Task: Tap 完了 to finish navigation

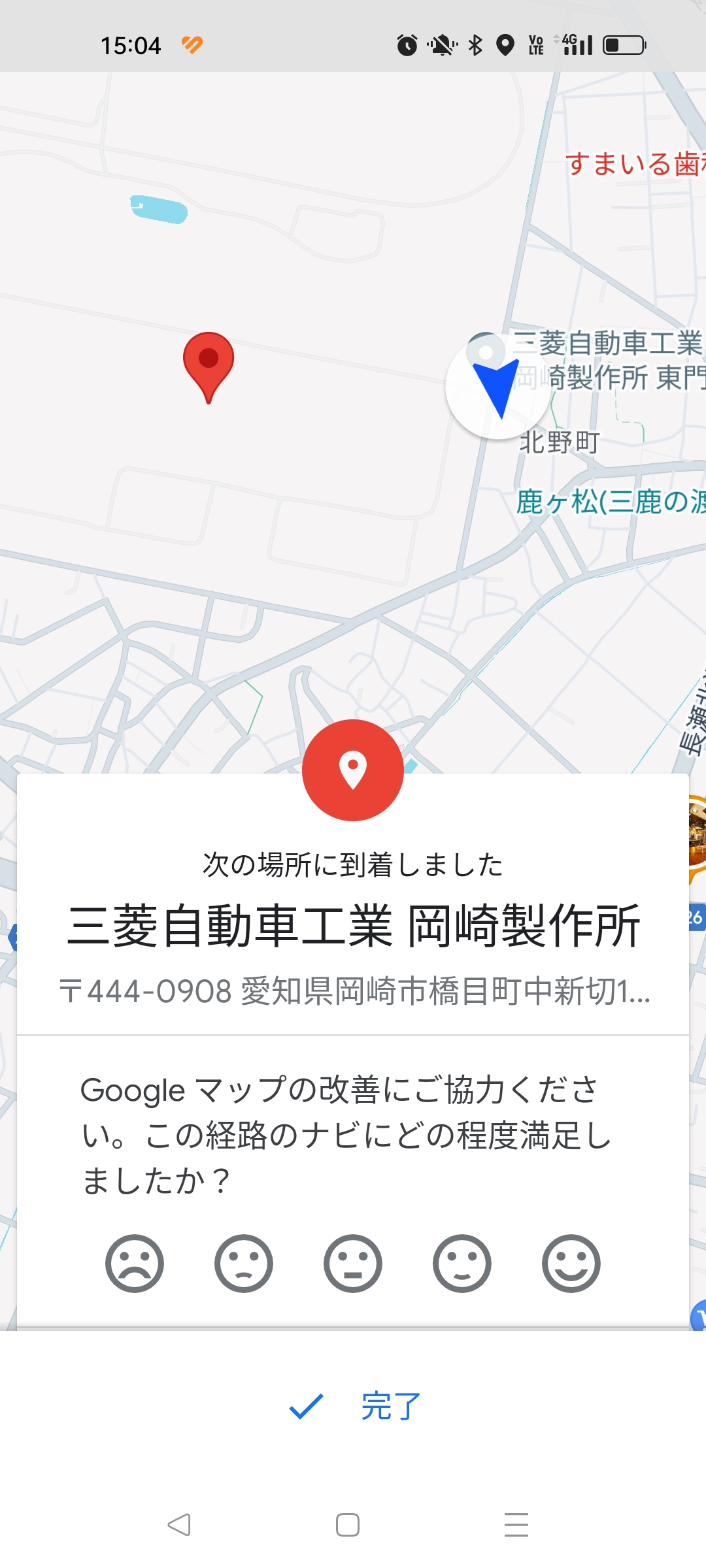Action: click(354, 1406)
